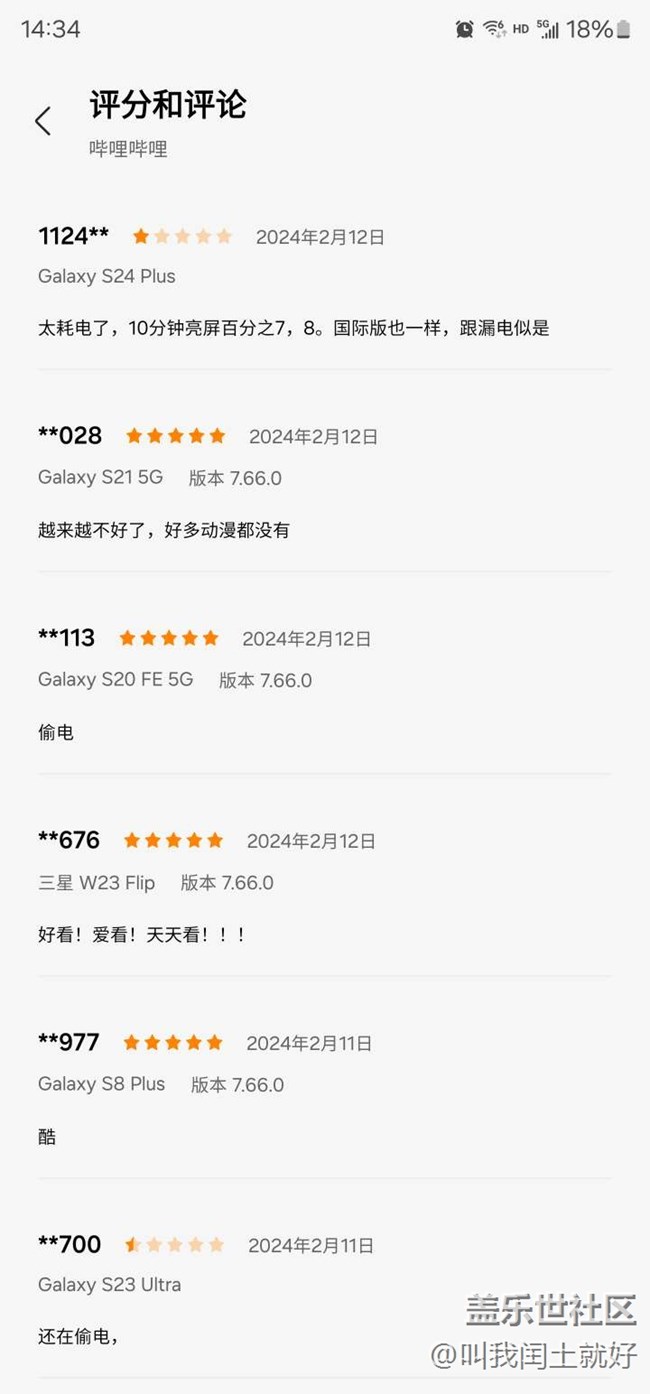Go back from the ratings and reviews page
The width and height of the screenshot is (650, 1394).
point(43,121)
